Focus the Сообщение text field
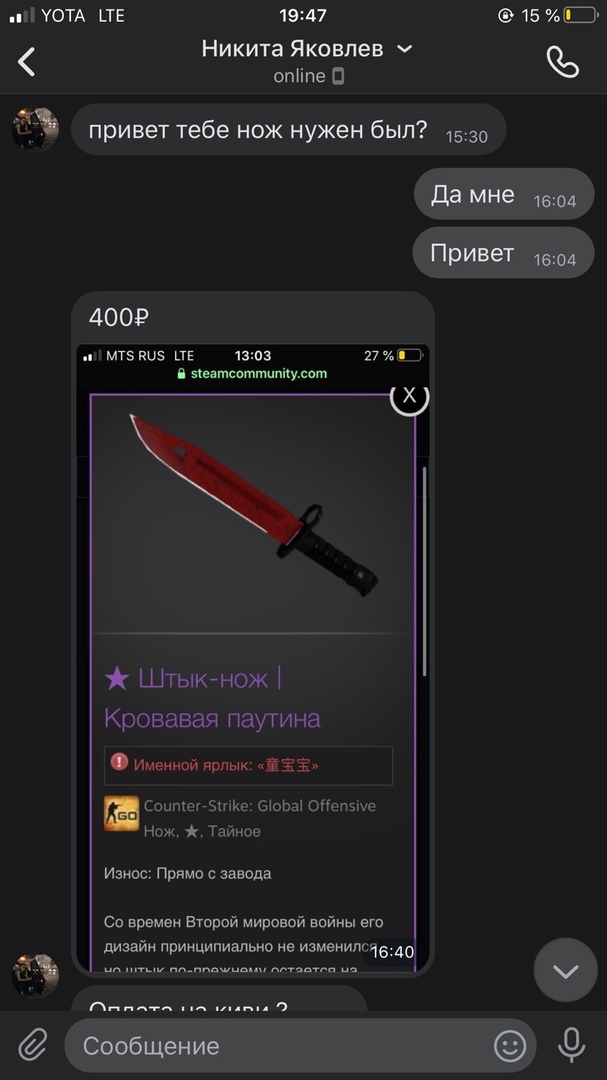 pos(280,1046)
